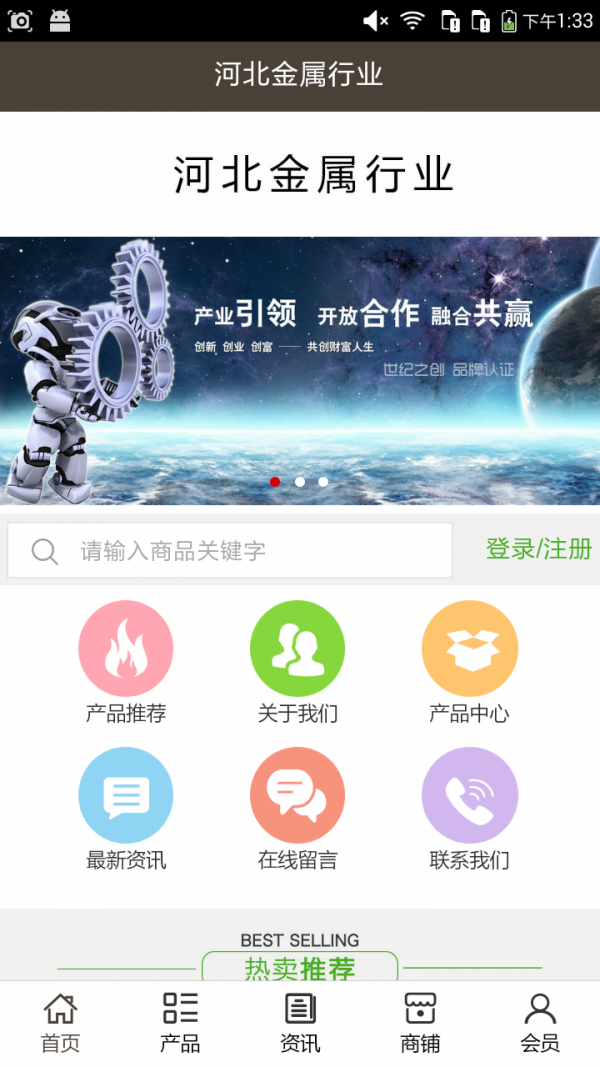Viewport: 600px width, 1067px height.
Task: Switch to the 资讯 news tab
Action: (x=300, y=1022)
